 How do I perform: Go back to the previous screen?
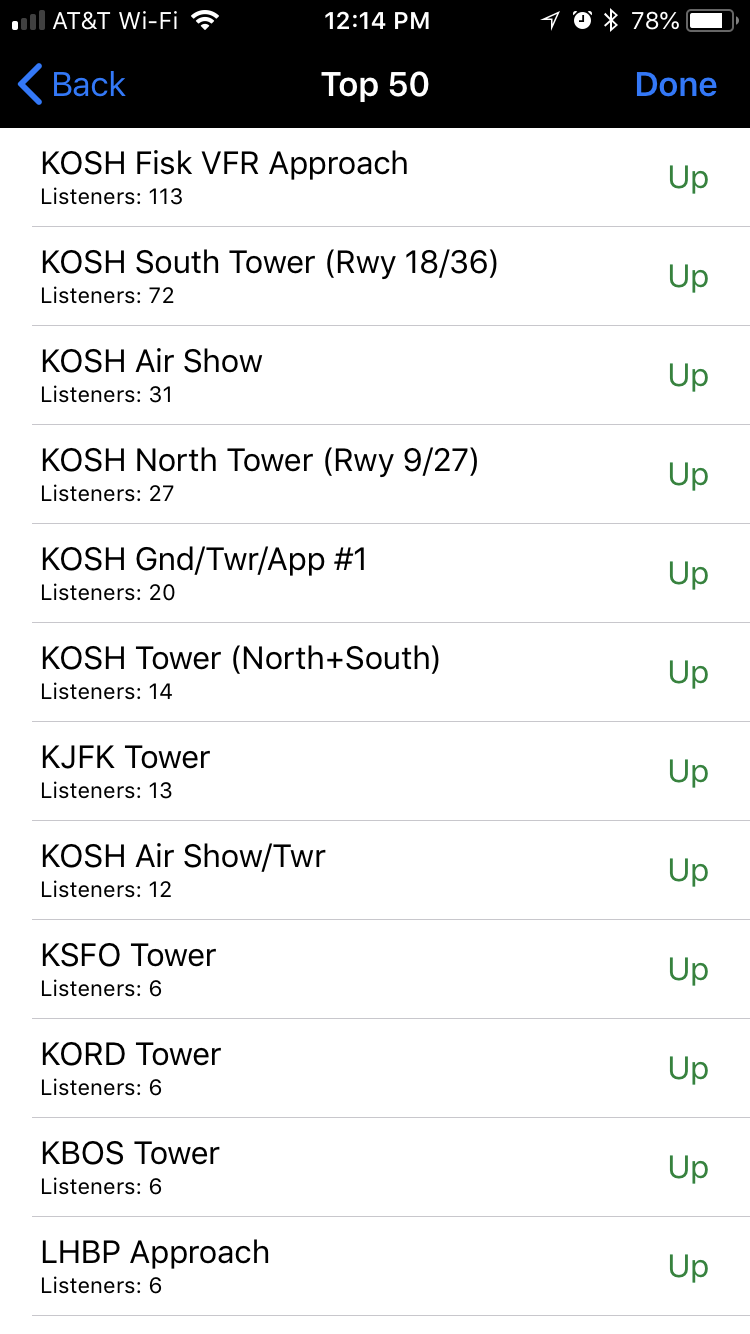point(72,85)
